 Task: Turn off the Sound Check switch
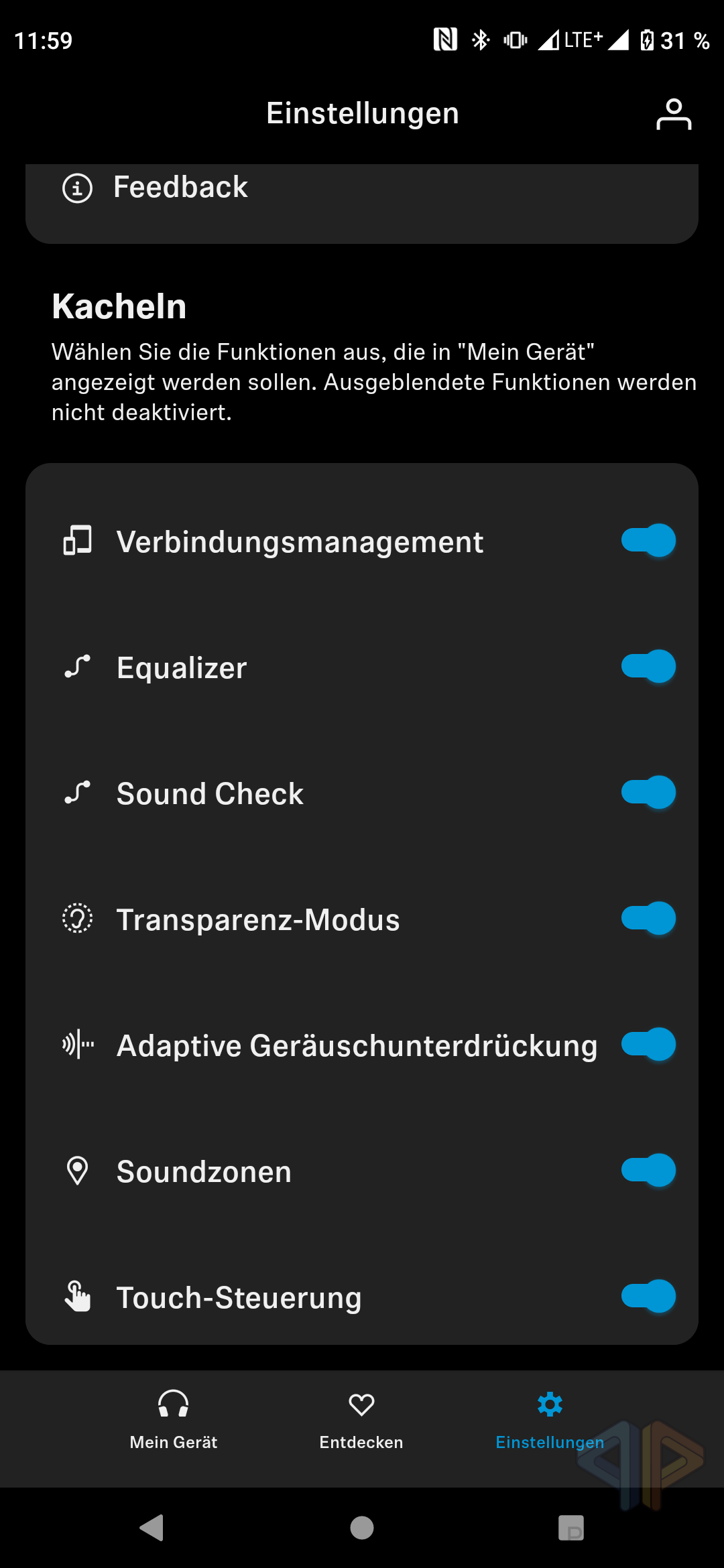648,792
